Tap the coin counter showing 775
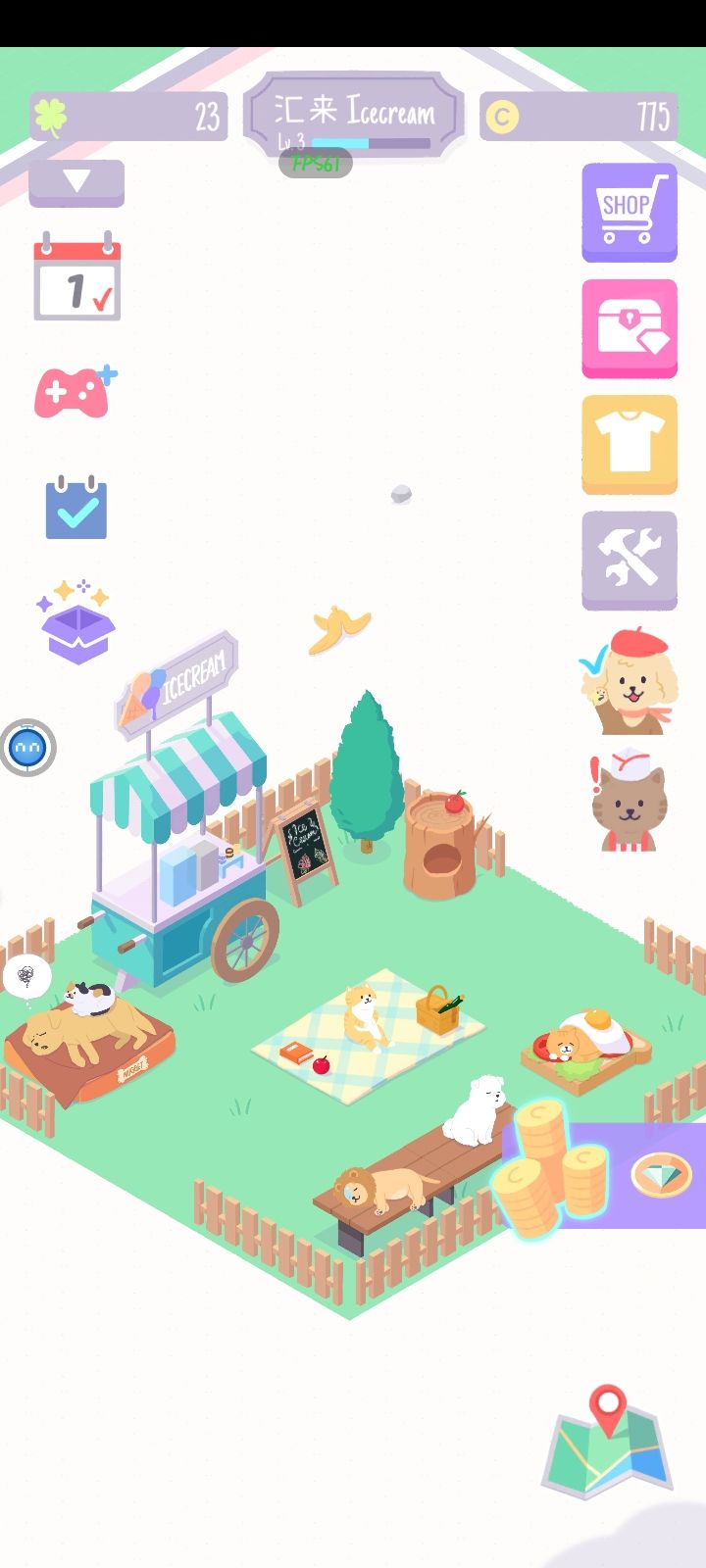The image size is (706, 1568). click(x=579, y=116)
